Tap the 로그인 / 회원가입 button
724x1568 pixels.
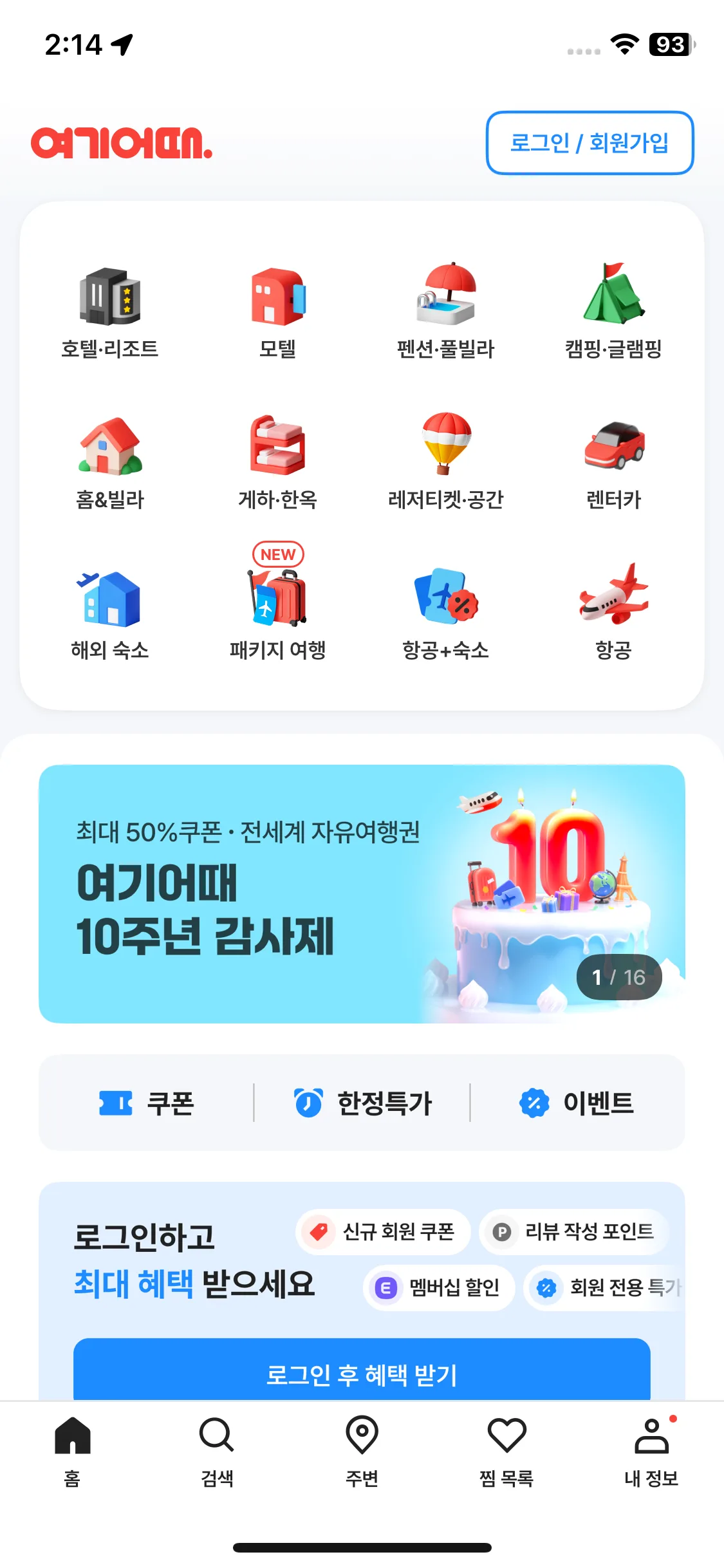click(x=589, y=143)
